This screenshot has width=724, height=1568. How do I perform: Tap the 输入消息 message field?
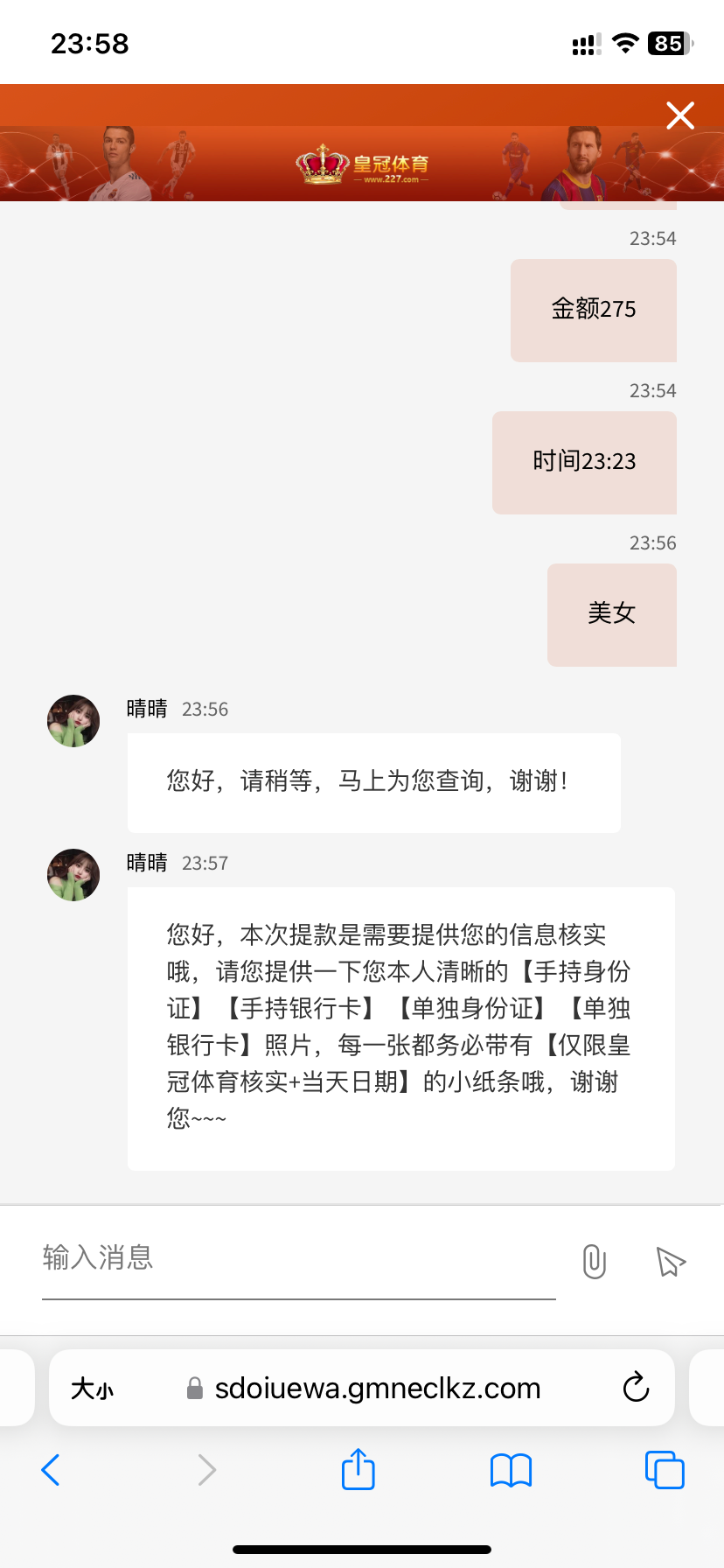click(297, 1259)
